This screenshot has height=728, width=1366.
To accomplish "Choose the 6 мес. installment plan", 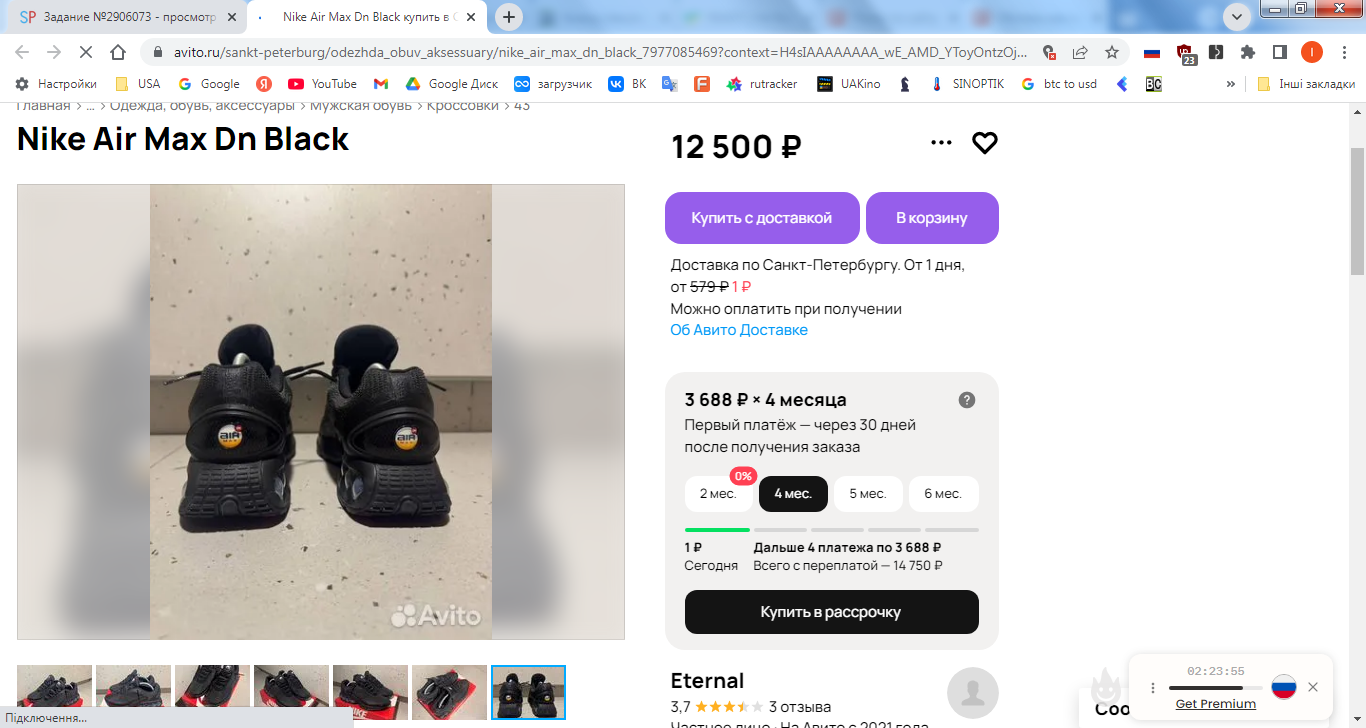I will [x=943, y=494].
